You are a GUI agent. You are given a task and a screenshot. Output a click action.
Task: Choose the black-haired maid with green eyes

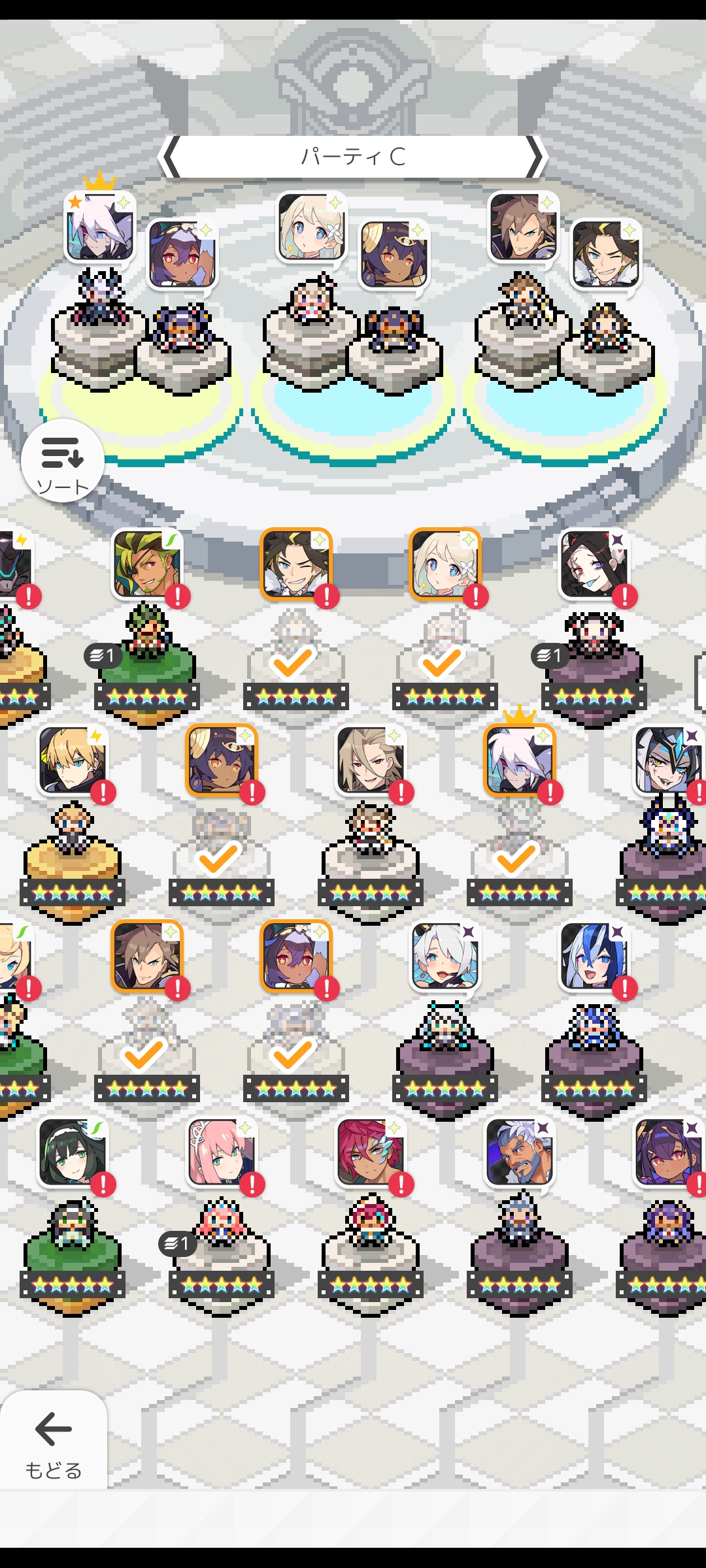(x=72, y=1152)
